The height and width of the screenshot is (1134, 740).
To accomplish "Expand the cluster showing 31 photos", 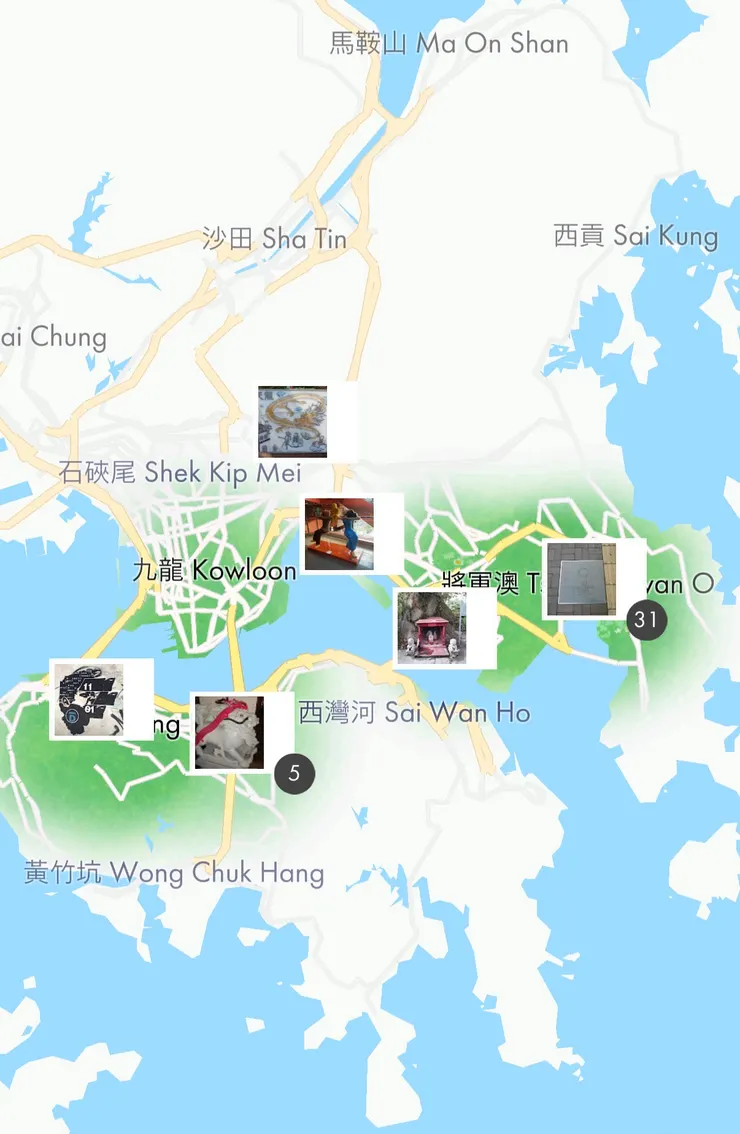I will tap(645, 619).
